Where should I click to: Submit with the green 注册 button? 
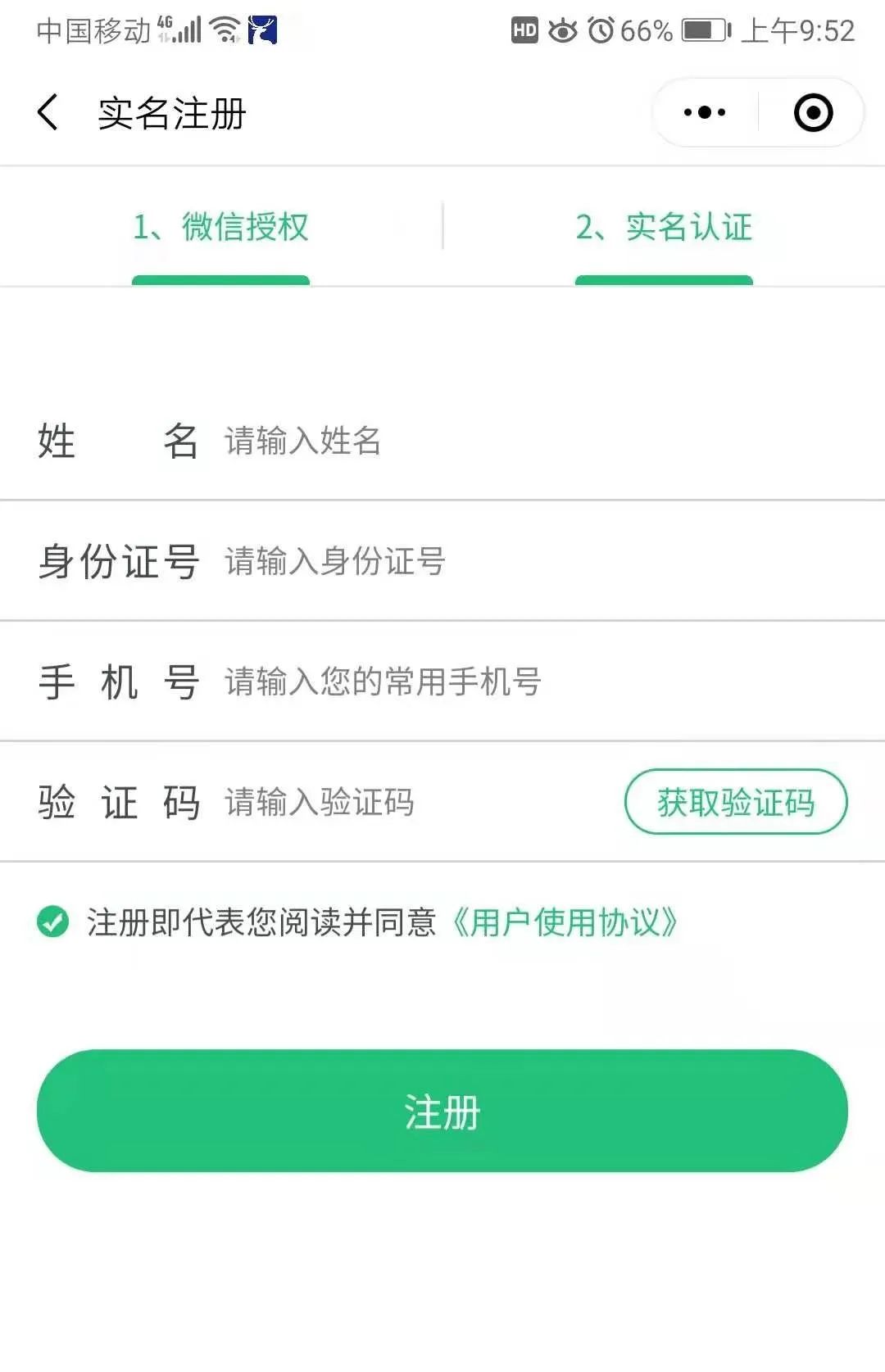click(442, 1111)
